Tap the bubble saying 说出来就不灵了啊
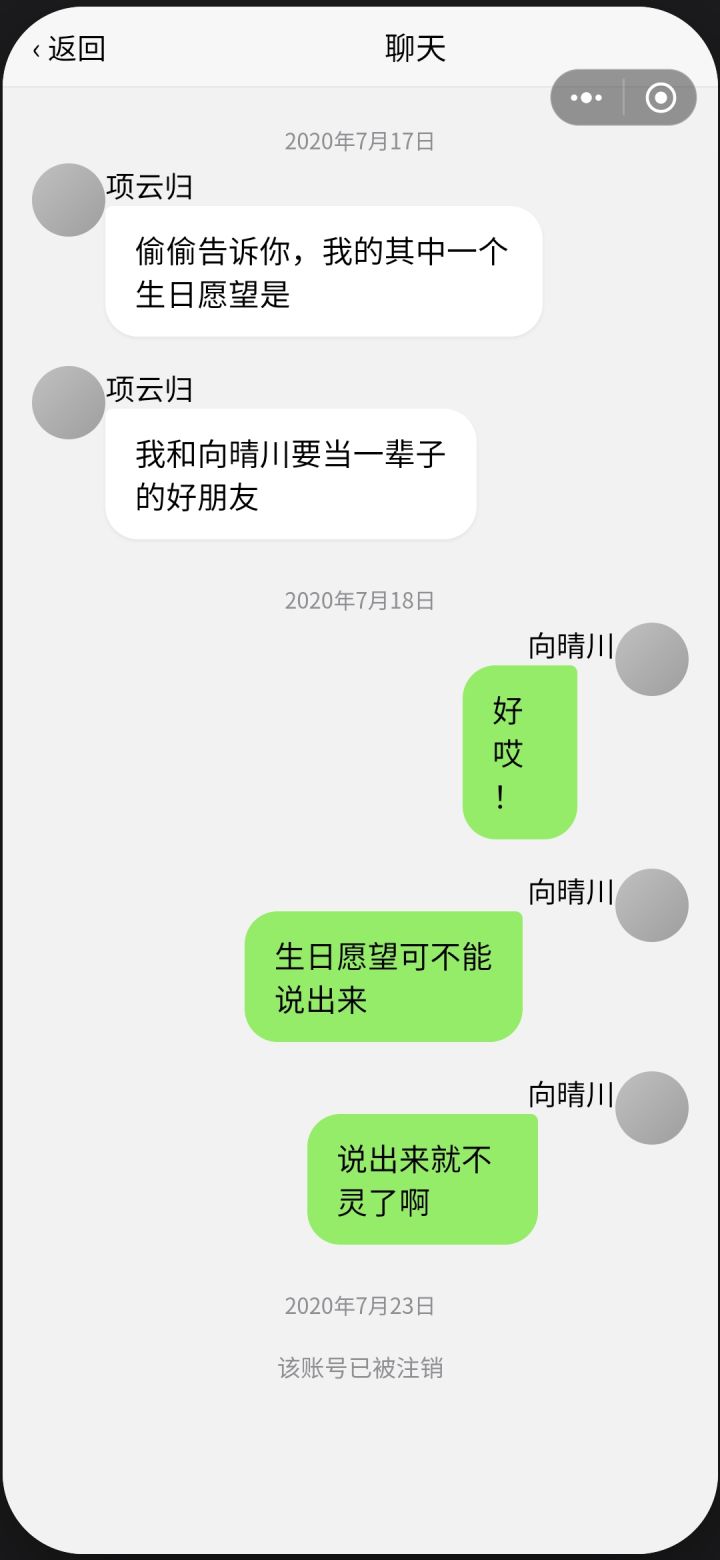Image resolution: width=720 pixels, height=1560 pixels. (422, 1178)
